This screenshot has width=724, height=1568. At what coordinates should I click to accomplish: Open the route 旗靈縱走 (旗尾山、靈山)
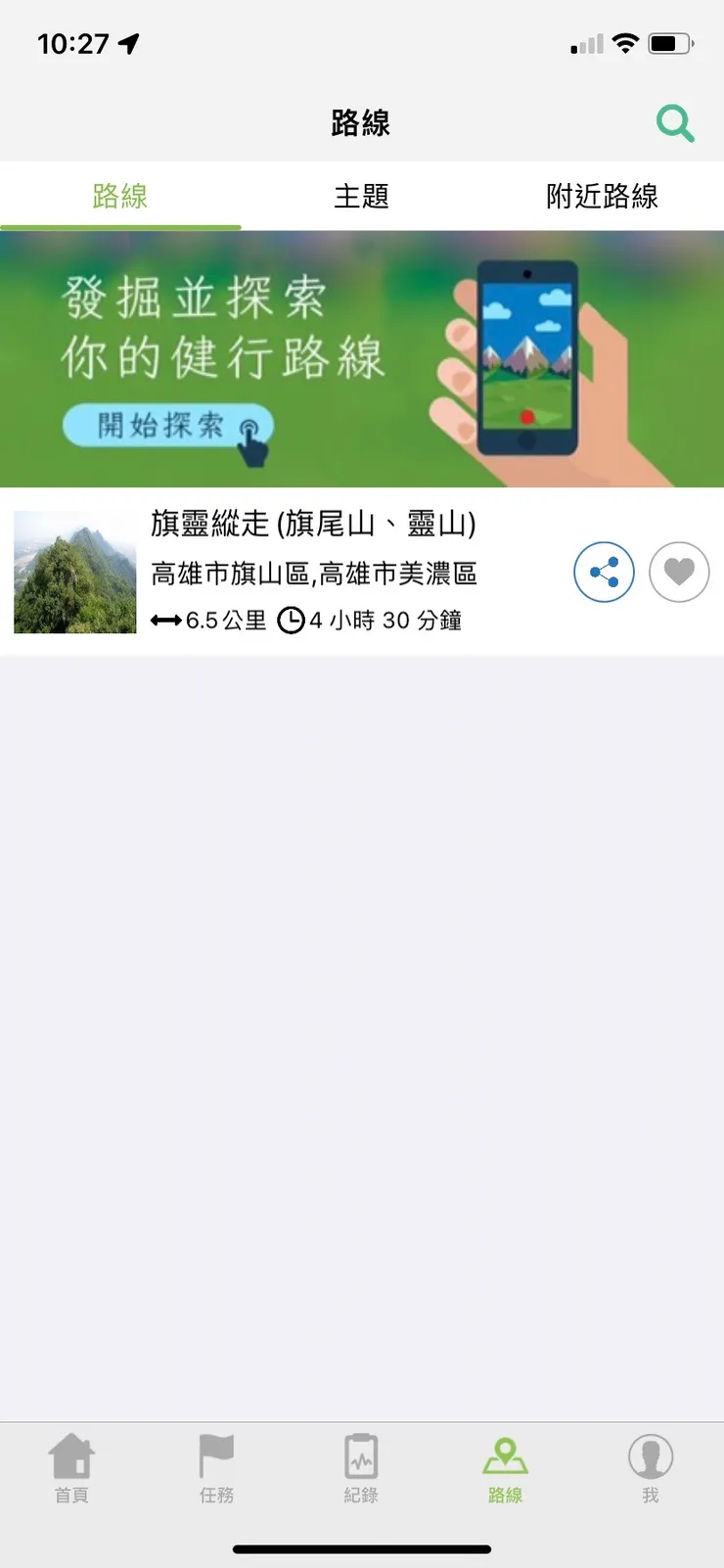point(313,526)
